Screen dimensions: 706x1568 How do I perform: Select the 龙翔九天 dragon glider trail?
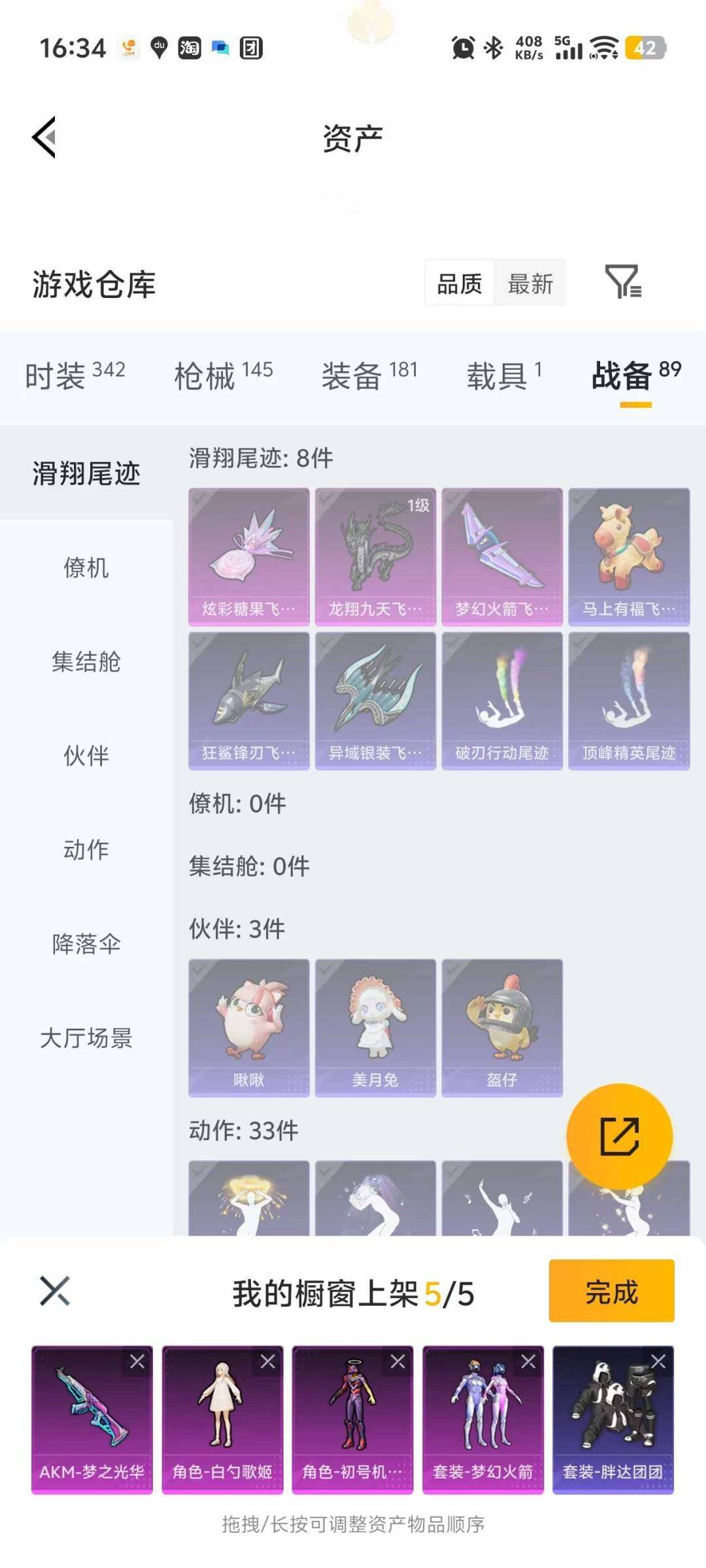(375, 555)
